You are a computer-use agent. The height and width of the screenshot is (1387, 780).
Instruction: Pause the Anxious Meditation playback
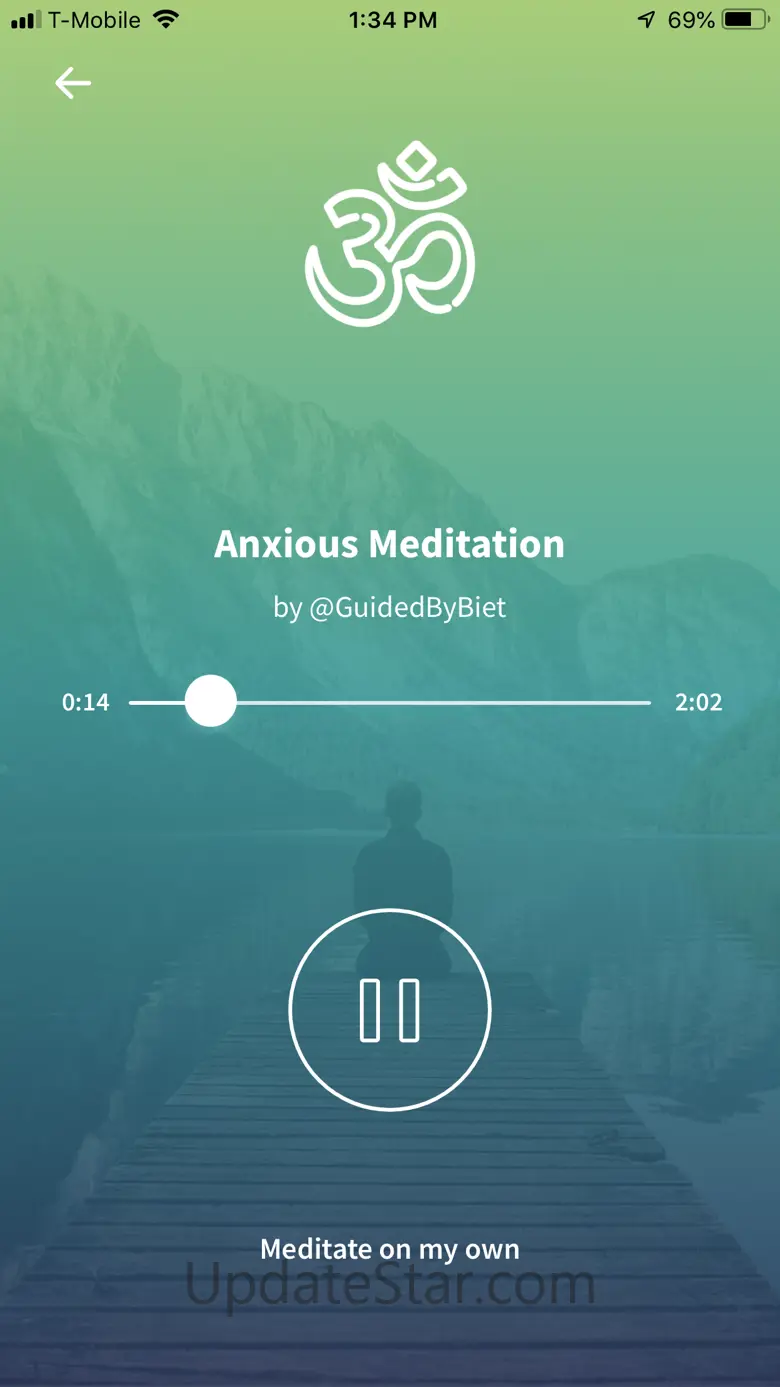[390, 1009]
